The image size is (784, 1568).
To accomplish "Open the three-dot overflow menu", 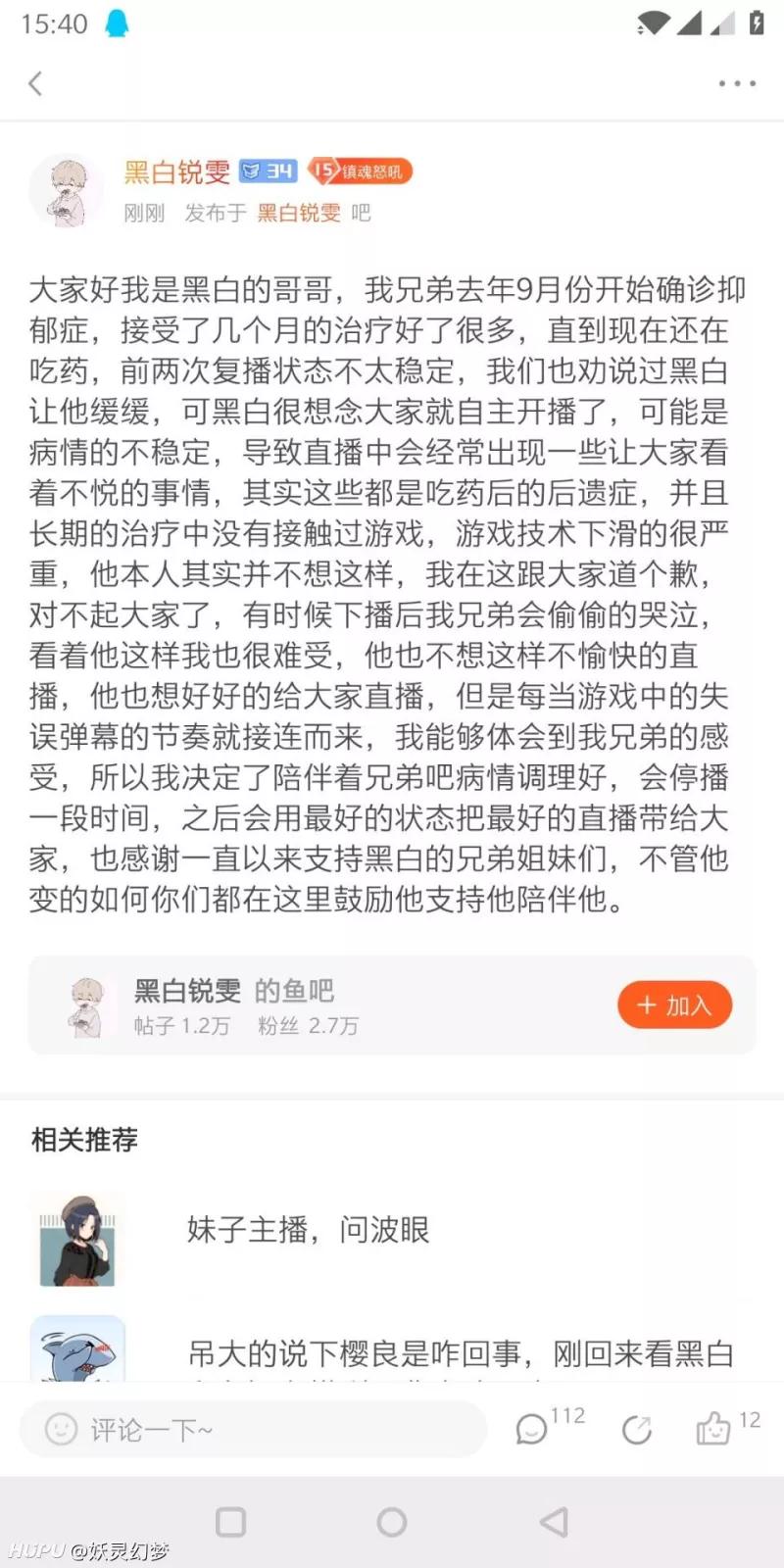I will pyautogui.click(x=736, y=83).
